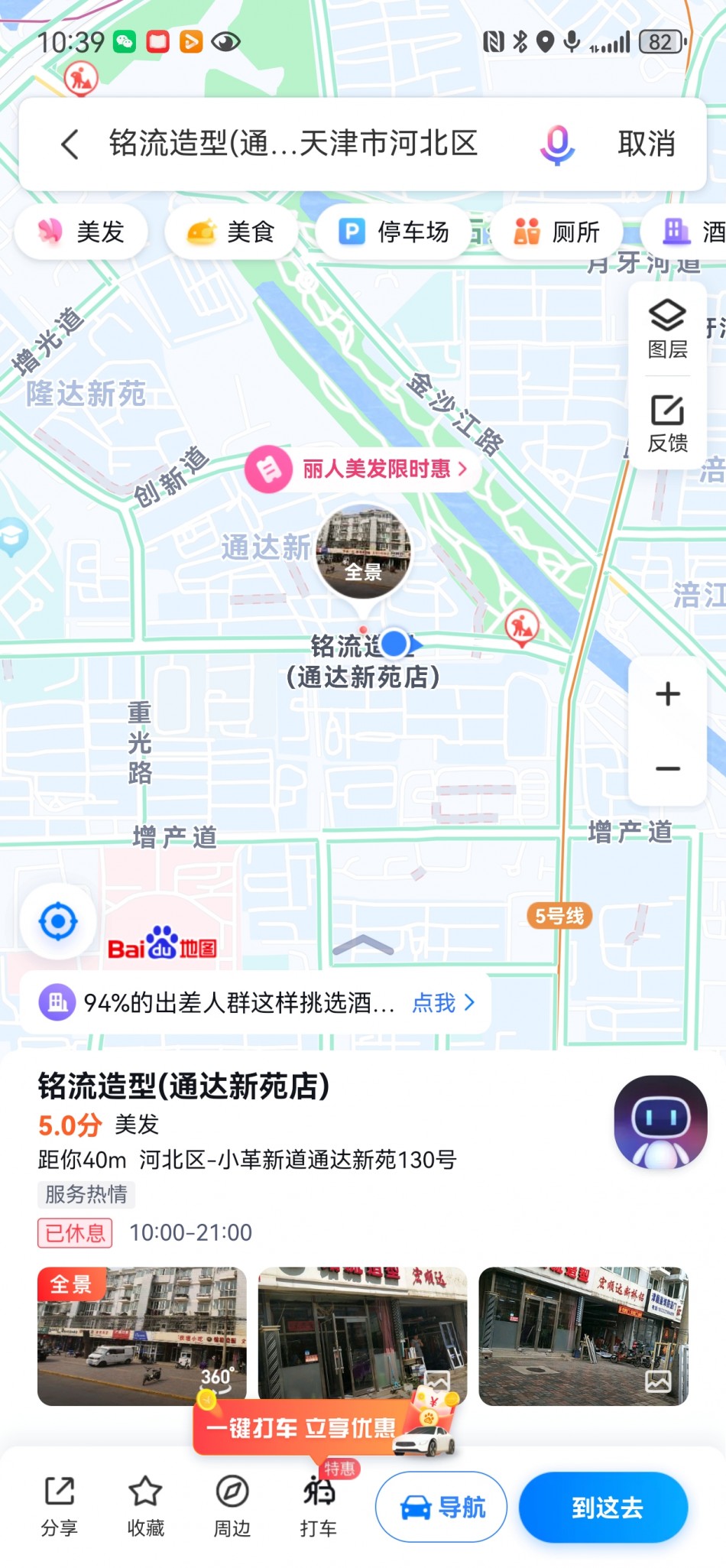Start navigation with 导航 button

click(441, 1507)
